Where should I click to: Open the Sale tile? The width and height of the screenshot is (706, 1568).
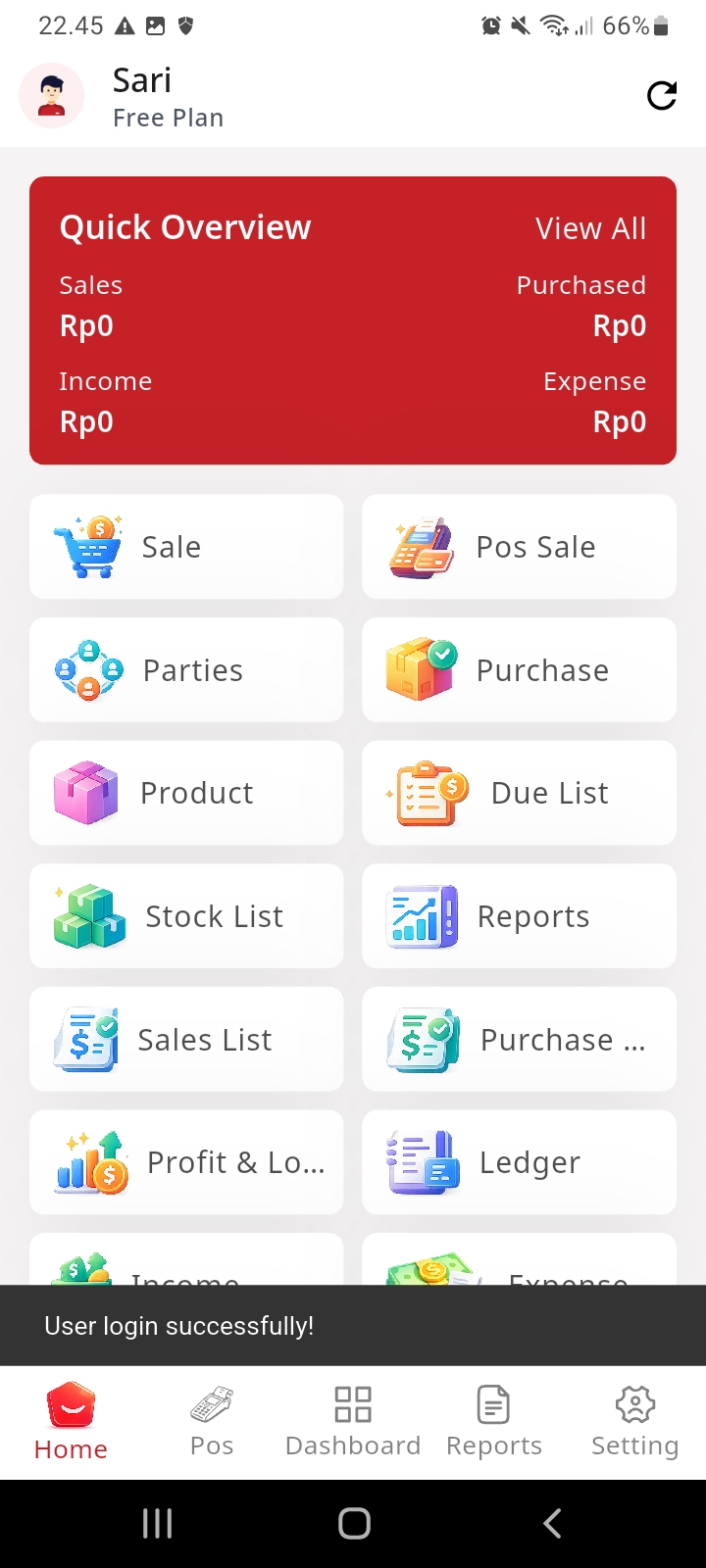186,547
